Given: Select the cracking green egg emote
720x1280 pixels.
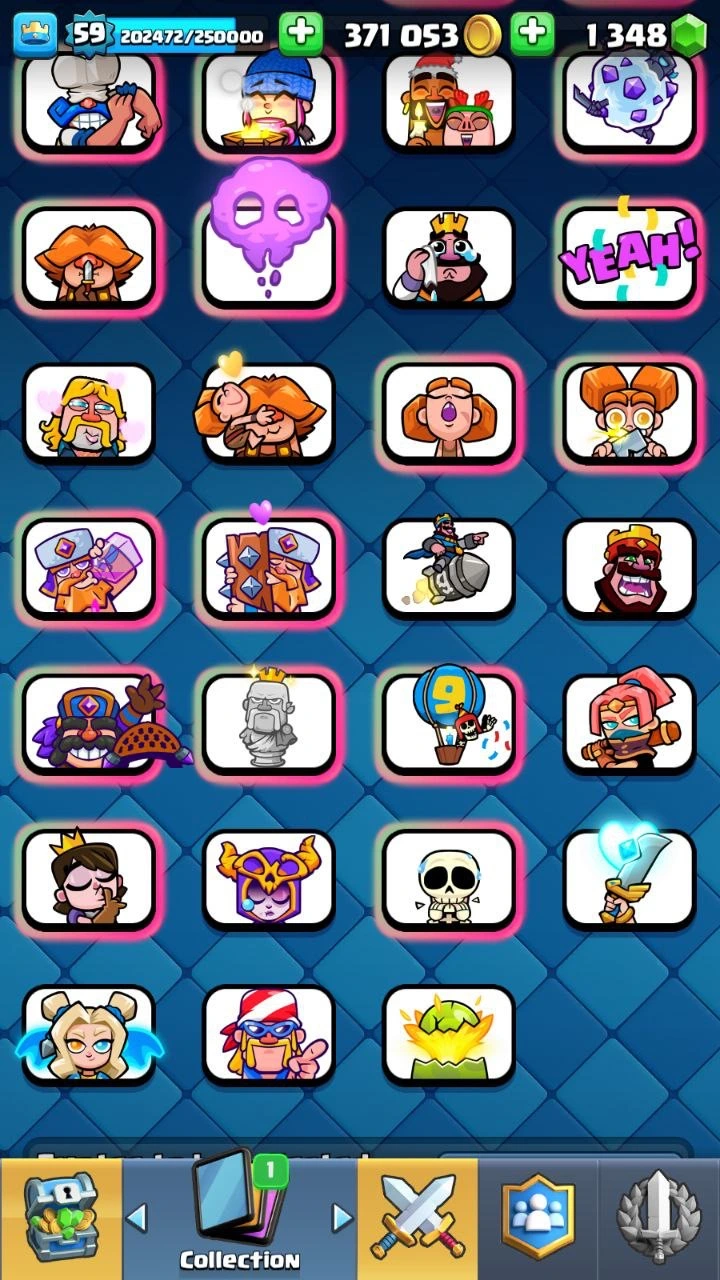Looking at the screenshot, I should coord(449,1035).
